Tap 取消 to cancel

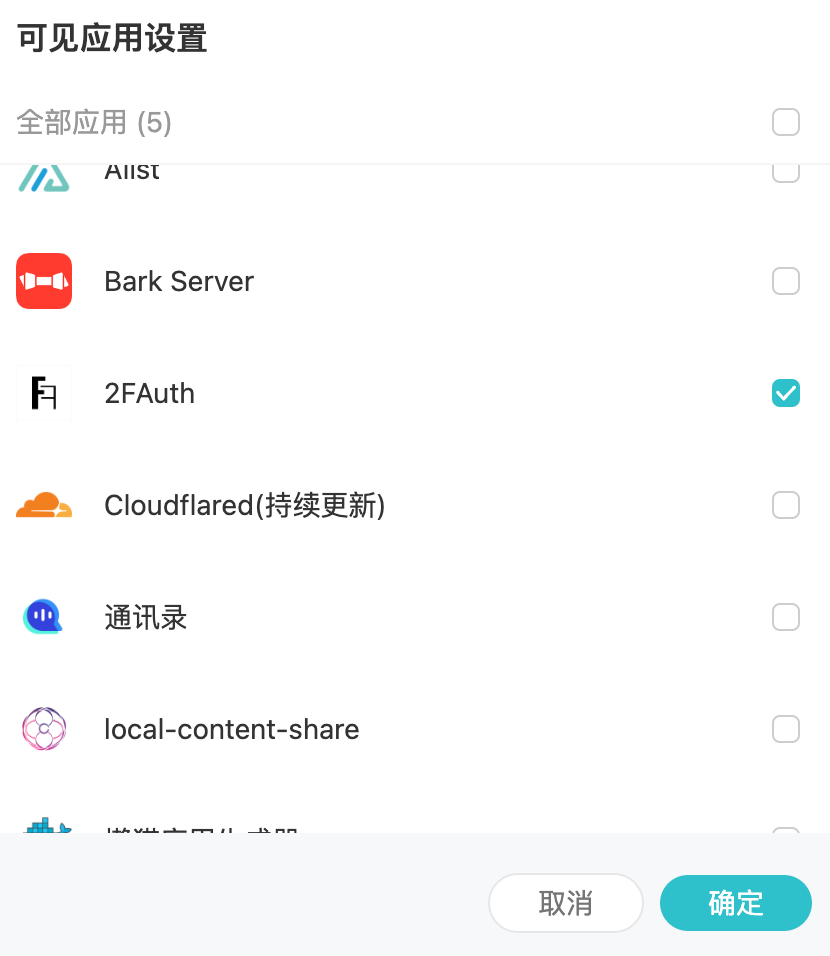(565, 903)
